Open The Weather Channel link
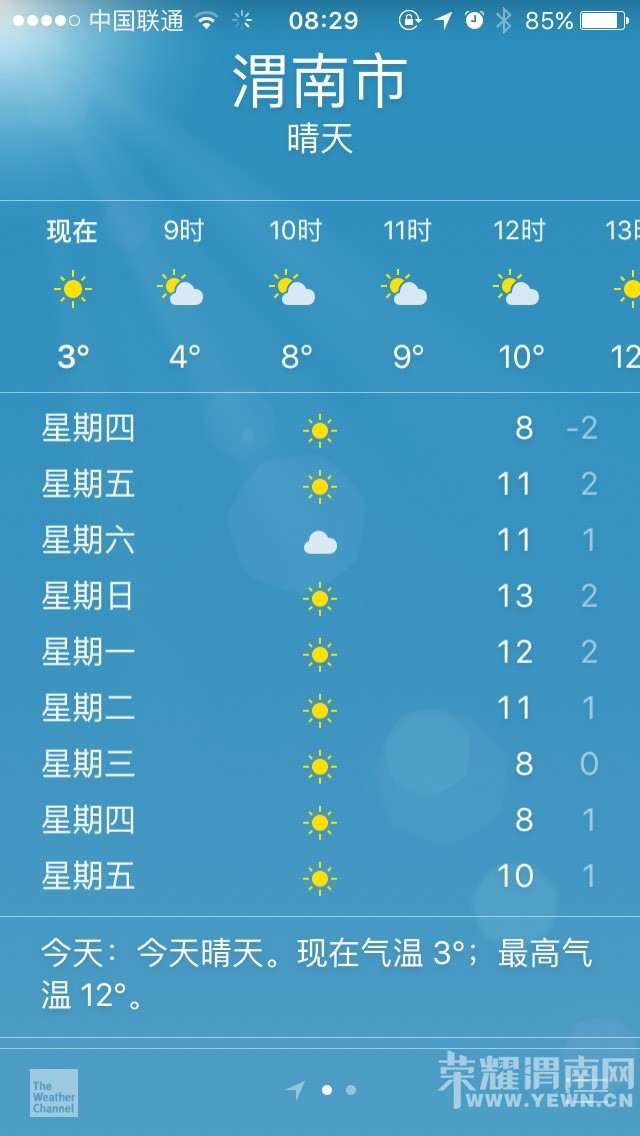This screenshot has width=640, height=1136. tap(53, 1092)
